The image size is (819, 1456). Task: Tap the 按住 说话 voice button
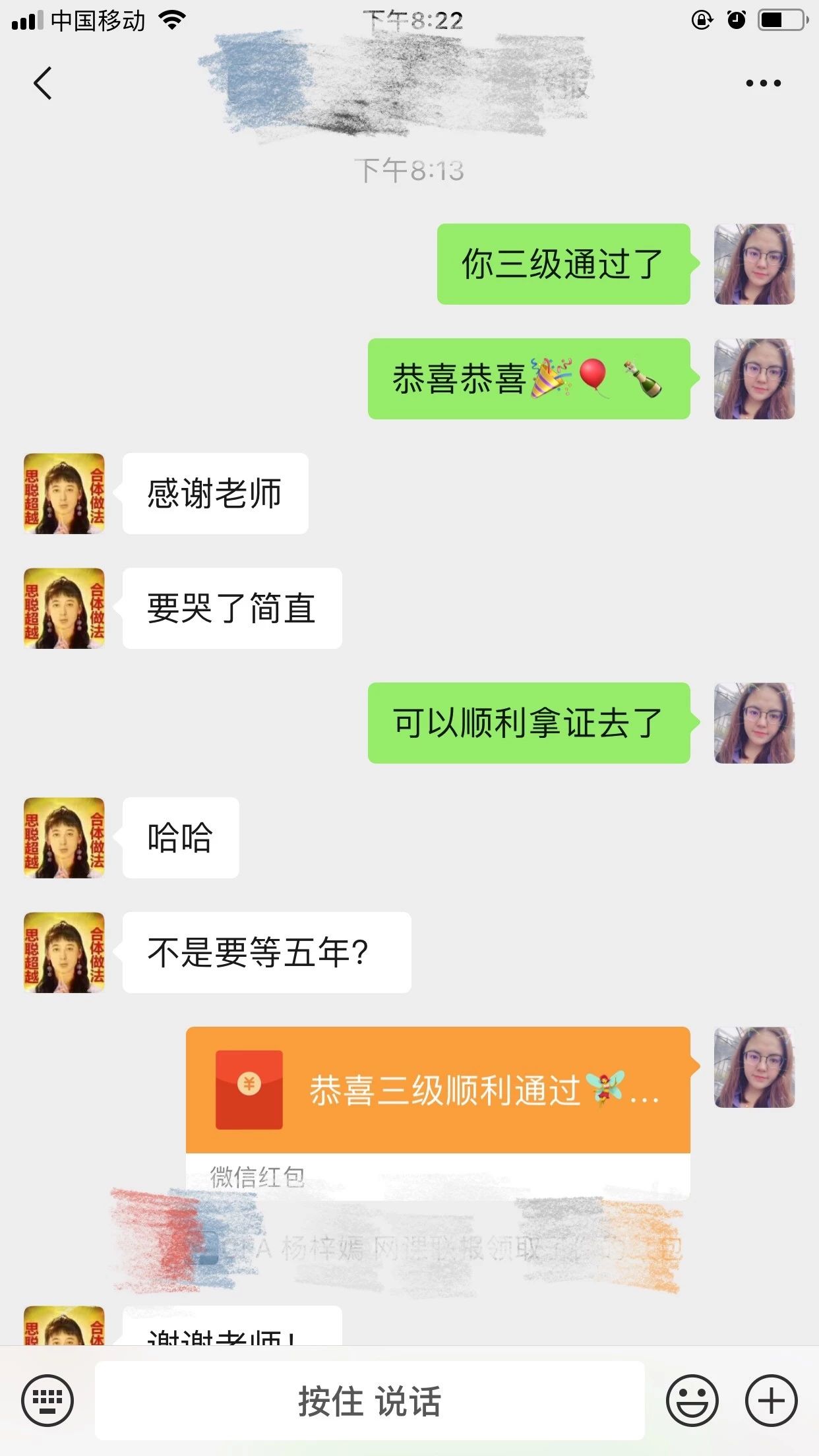(x=369, y=1400)
